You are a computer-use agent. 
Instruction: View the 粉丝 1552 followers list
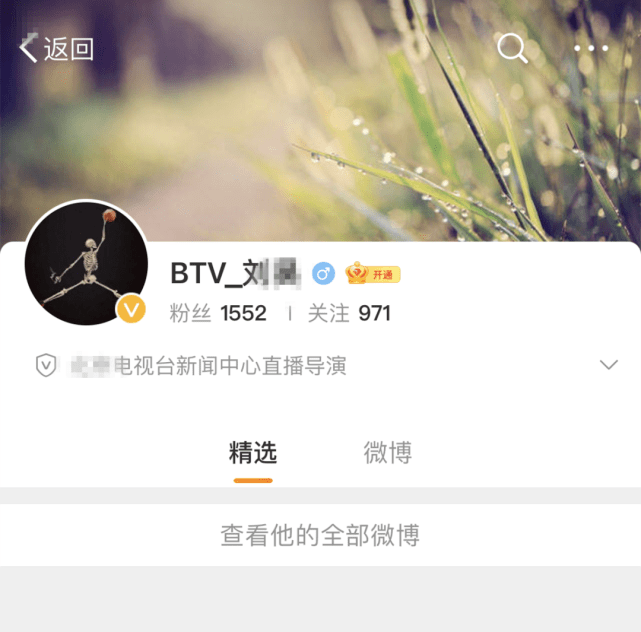[x=218, y=313]
